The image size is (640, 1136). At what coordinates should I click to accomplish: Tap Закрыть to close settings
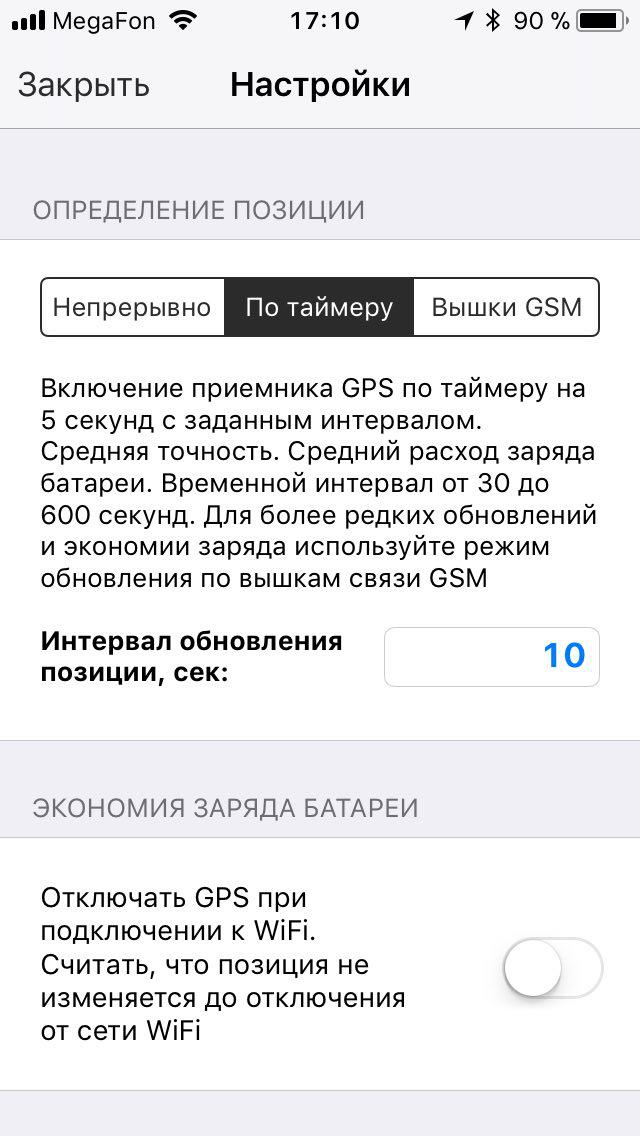point(84,85)
